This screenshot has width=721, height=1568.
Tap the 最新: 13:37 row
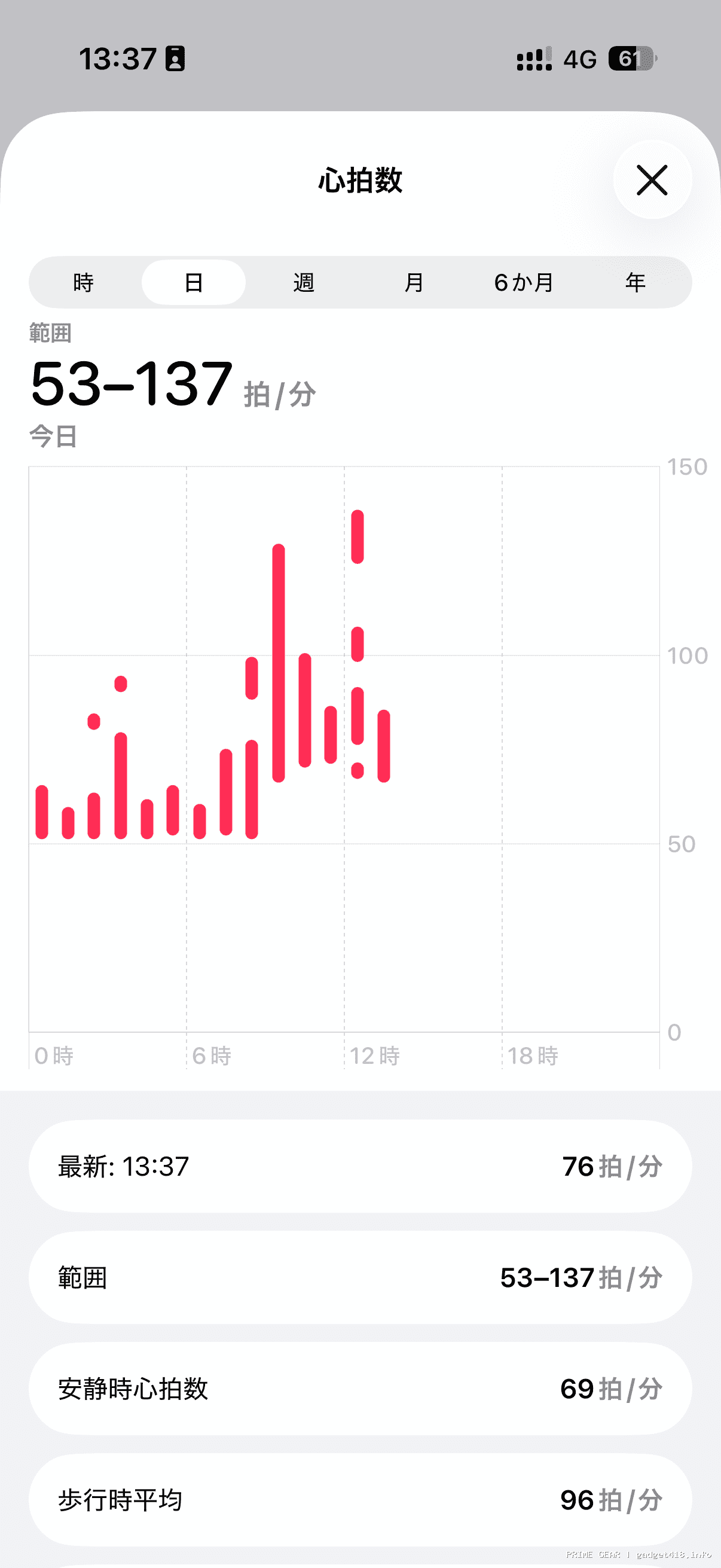[360, 1166]
